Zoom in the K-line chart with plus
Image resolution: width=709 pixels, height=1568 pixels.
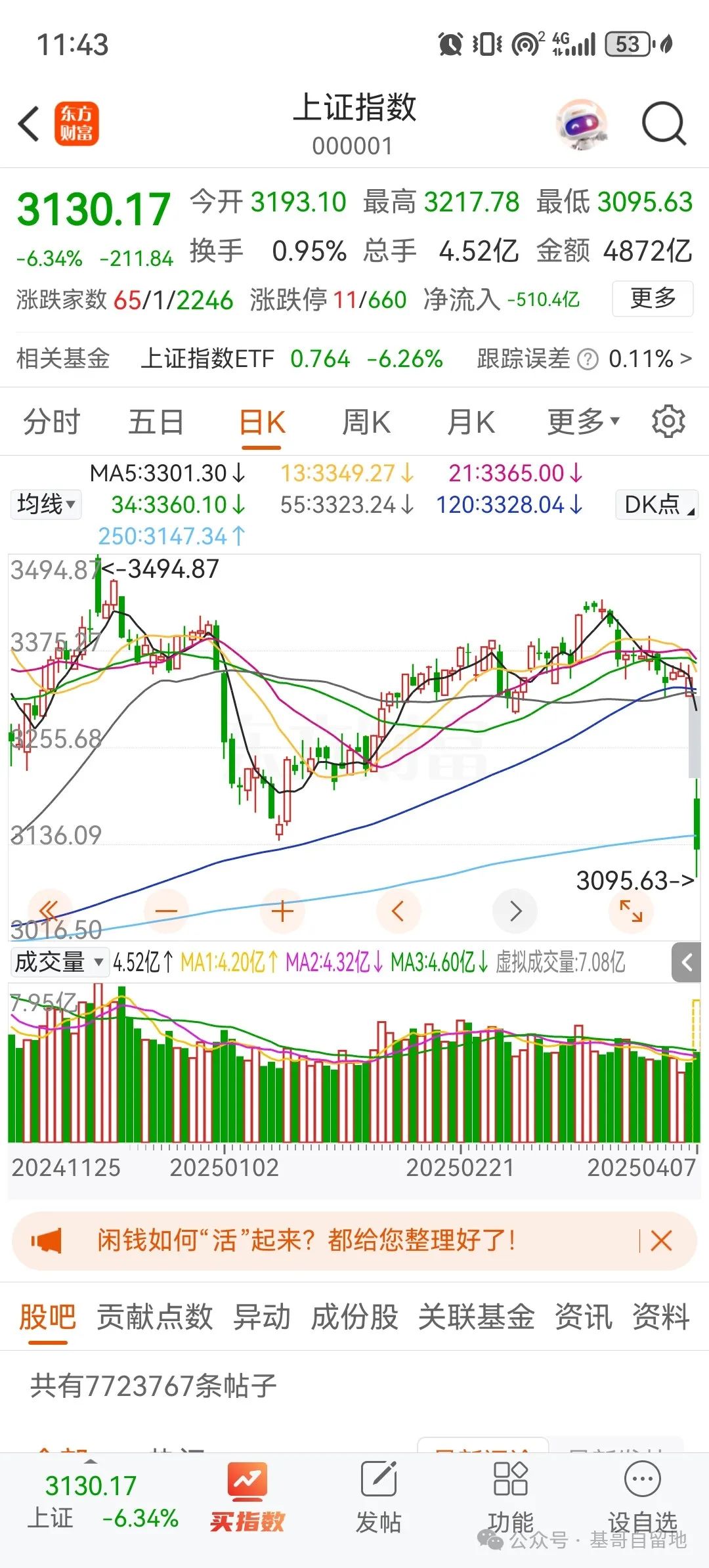[282, 911]
